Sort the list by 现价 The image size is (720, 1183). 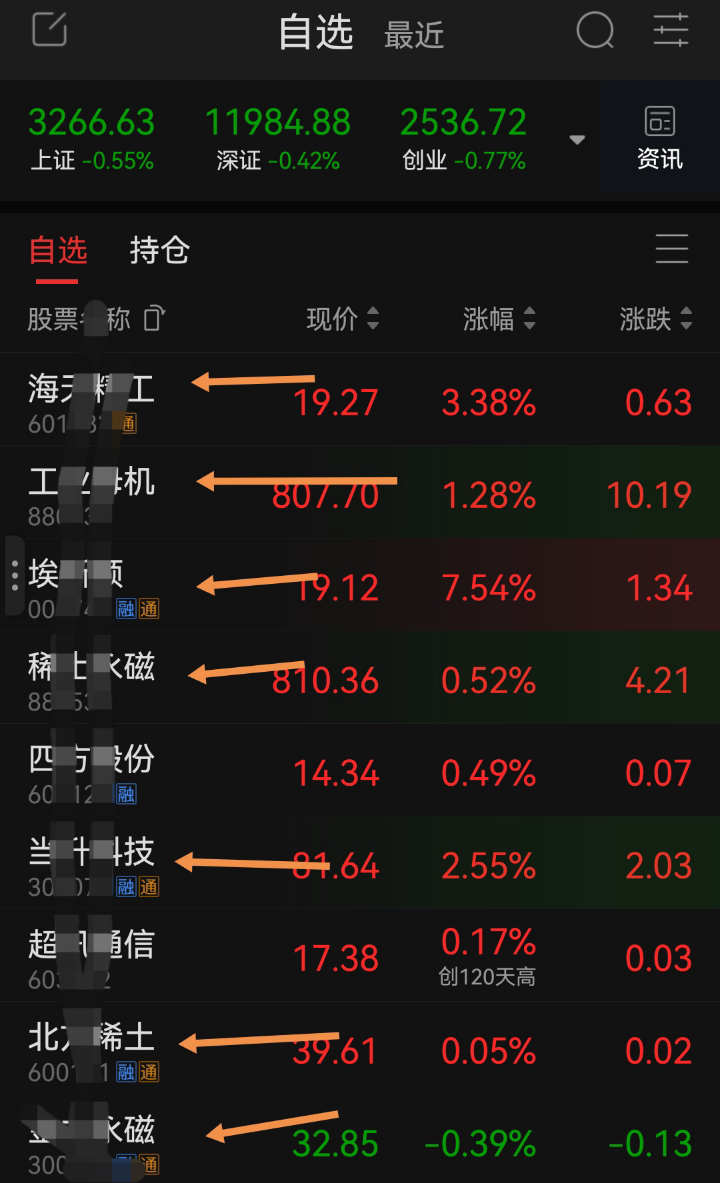pos(343,318)
